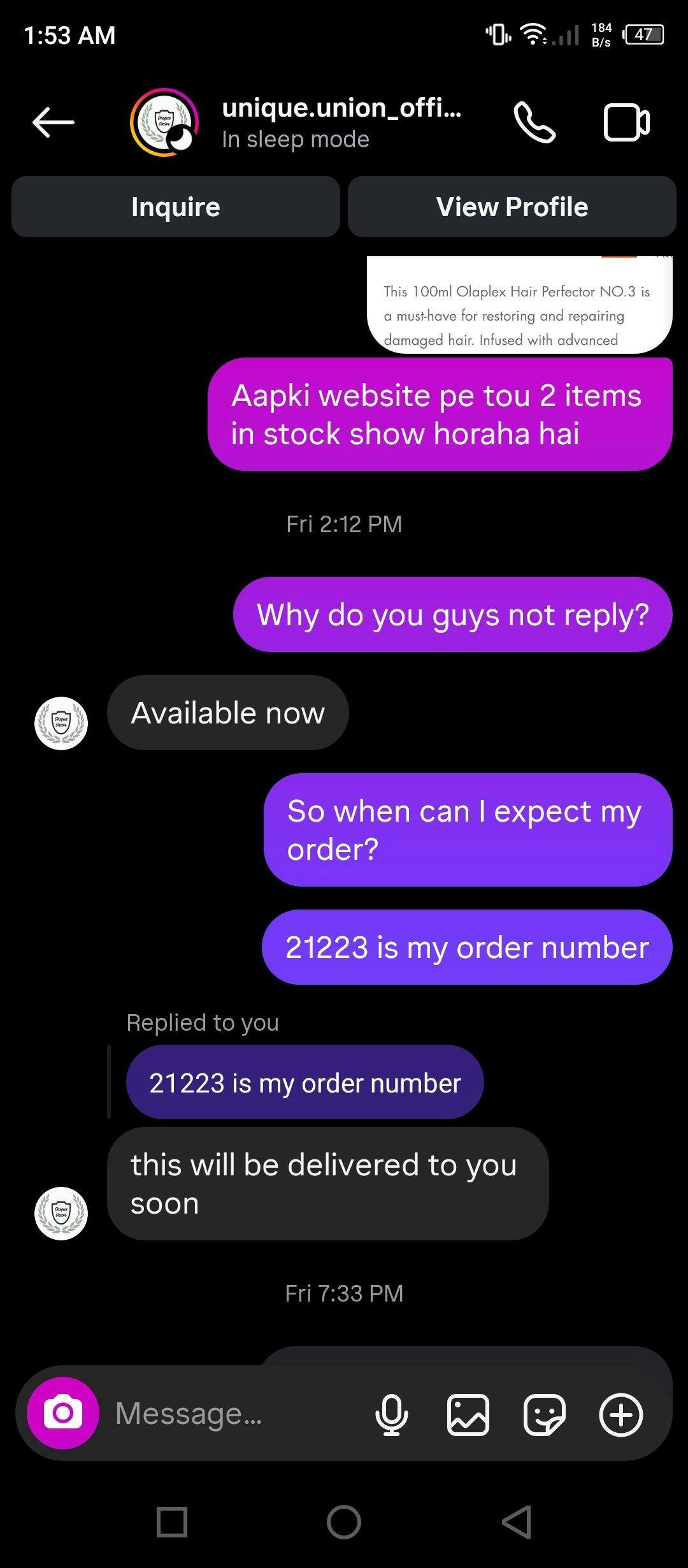This screenshot has width=688, height=1568.
Task: Start an audio call with unique.union_official
Action: (x=534, y=122)
